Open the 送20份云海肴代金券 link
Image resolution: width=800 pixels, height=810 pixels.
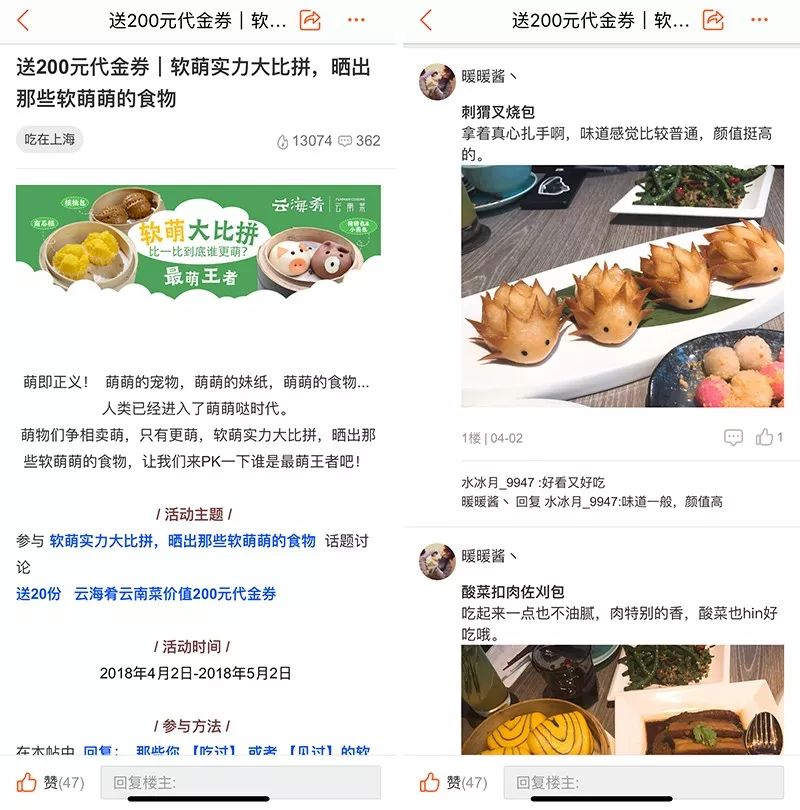[146, 594]
